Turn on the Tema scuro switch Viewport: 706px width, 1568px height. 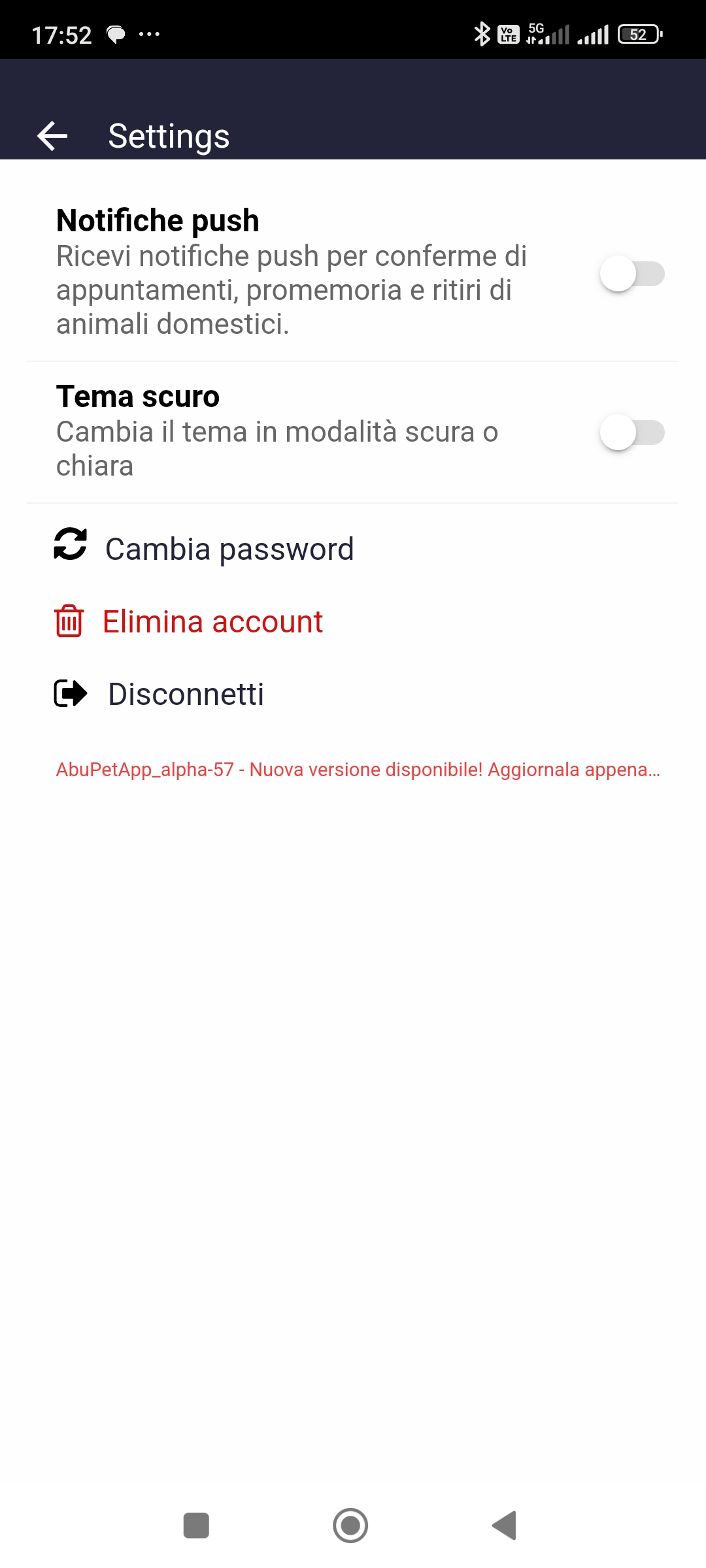(x=631, y=433)
